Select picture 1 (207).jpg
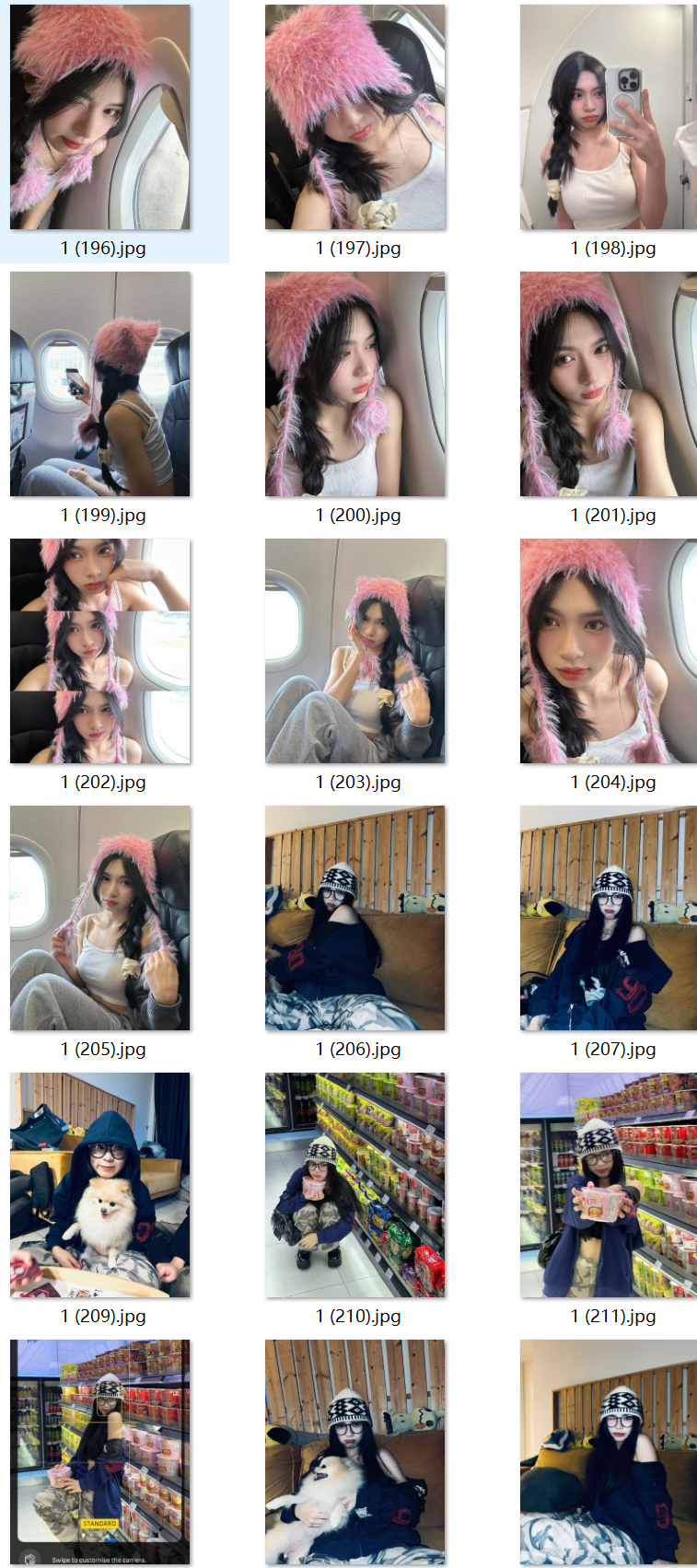Viewport: 697px width, 1568px height. click(x=609, y=918)
